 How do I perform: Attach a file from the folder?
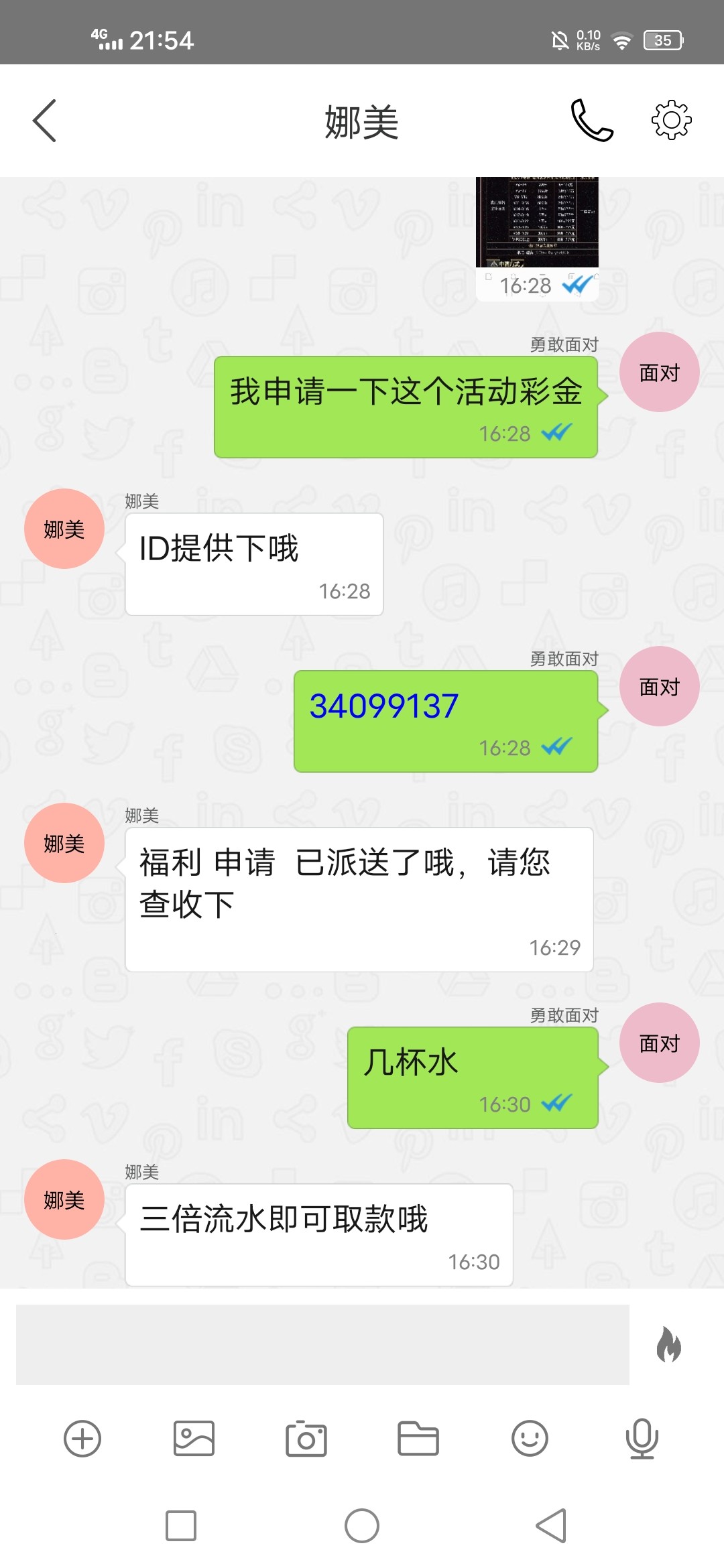click(x=418, y=1439)
